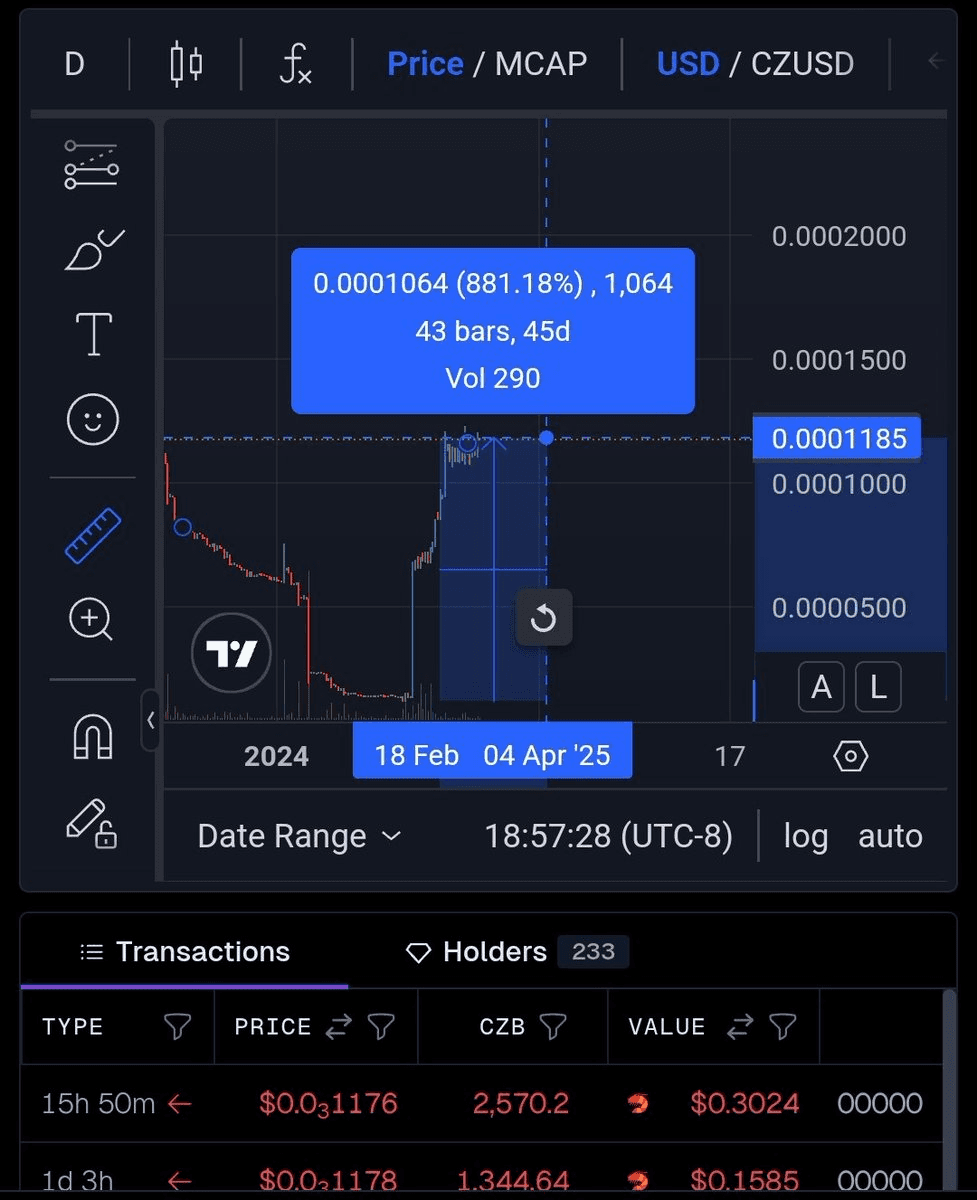Toggle the log price scale
Viewport: 977px width, 1200px height.
pos(805,836)
